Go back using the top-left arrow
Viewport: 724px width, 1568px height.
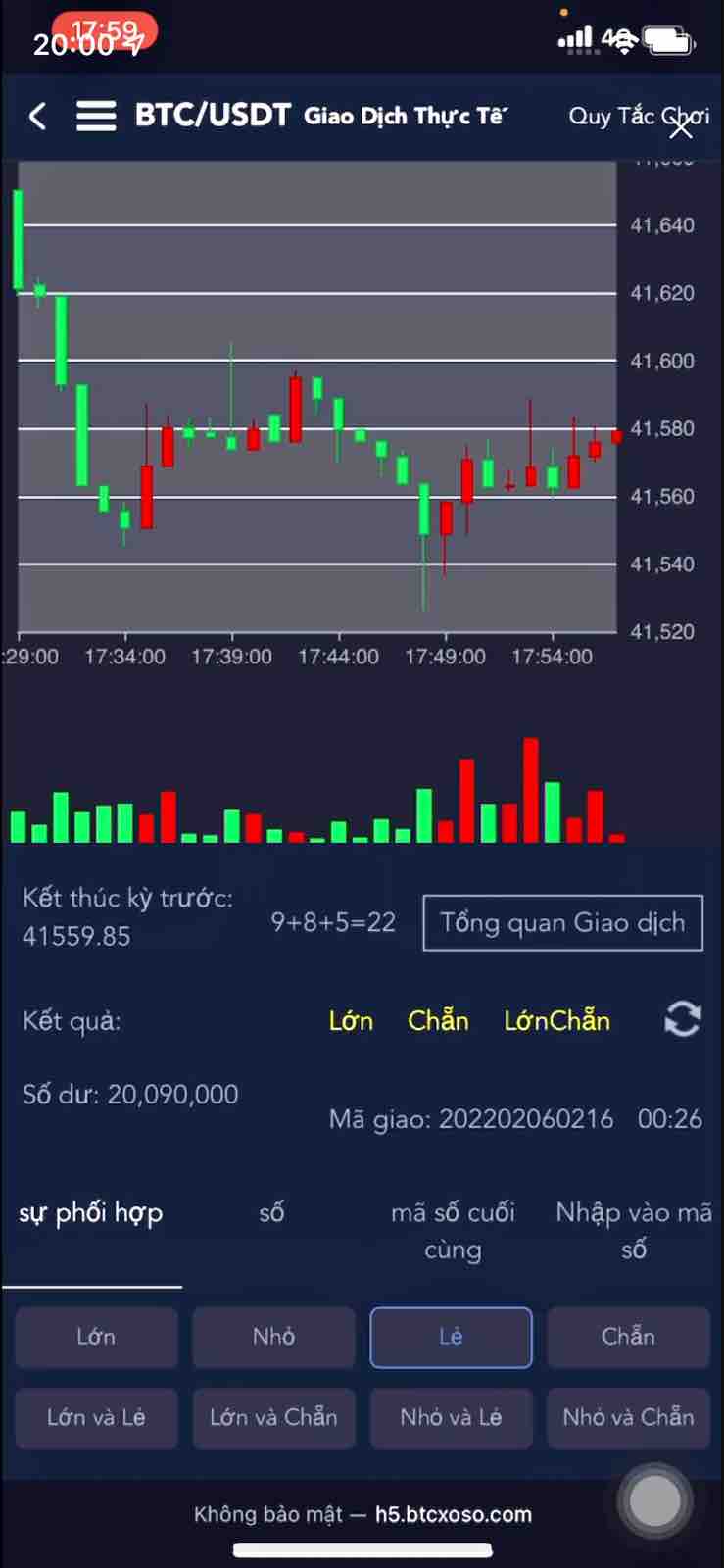(x=37, y=117)
